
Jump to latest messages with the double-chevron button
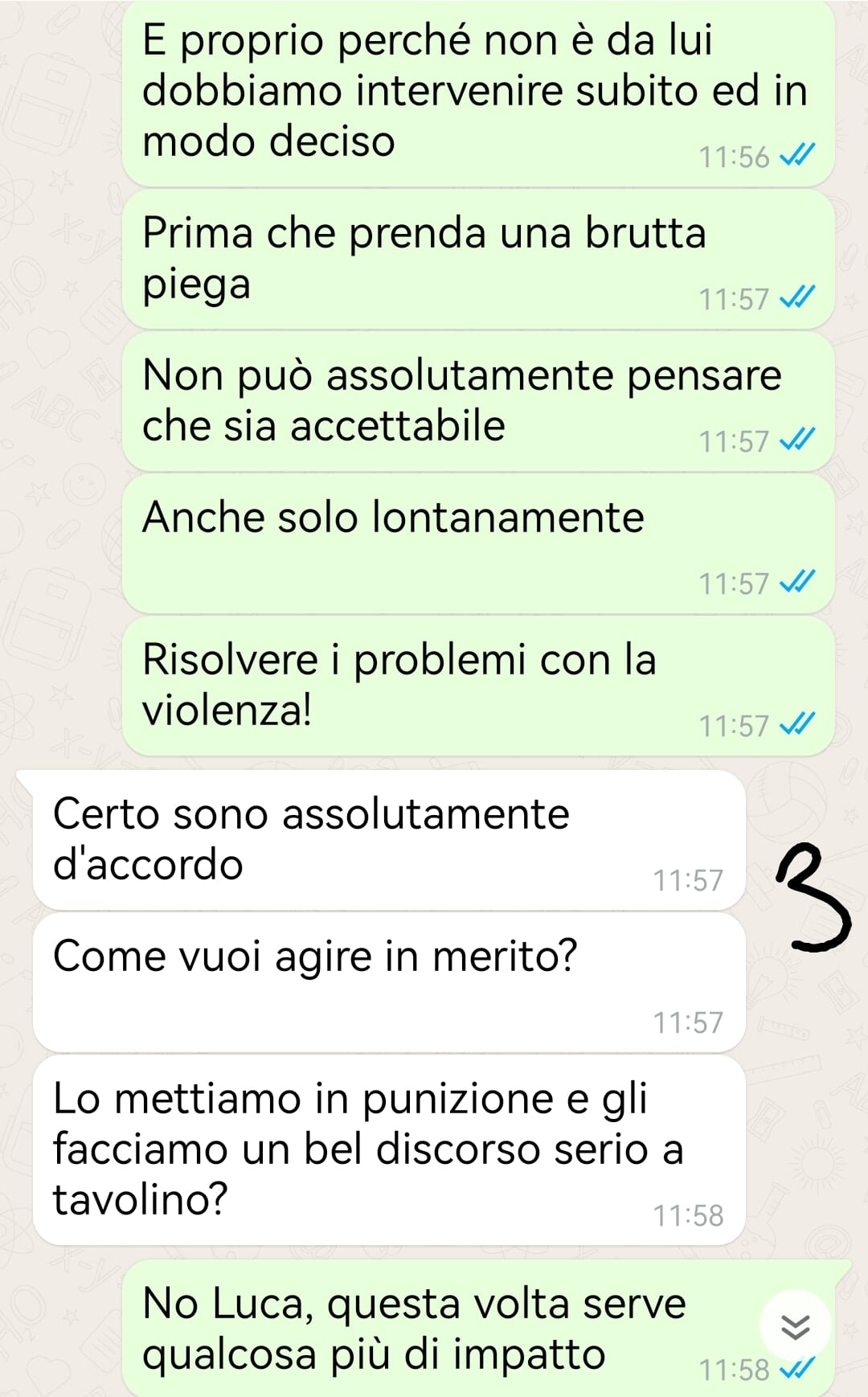tap(795, 1326)
